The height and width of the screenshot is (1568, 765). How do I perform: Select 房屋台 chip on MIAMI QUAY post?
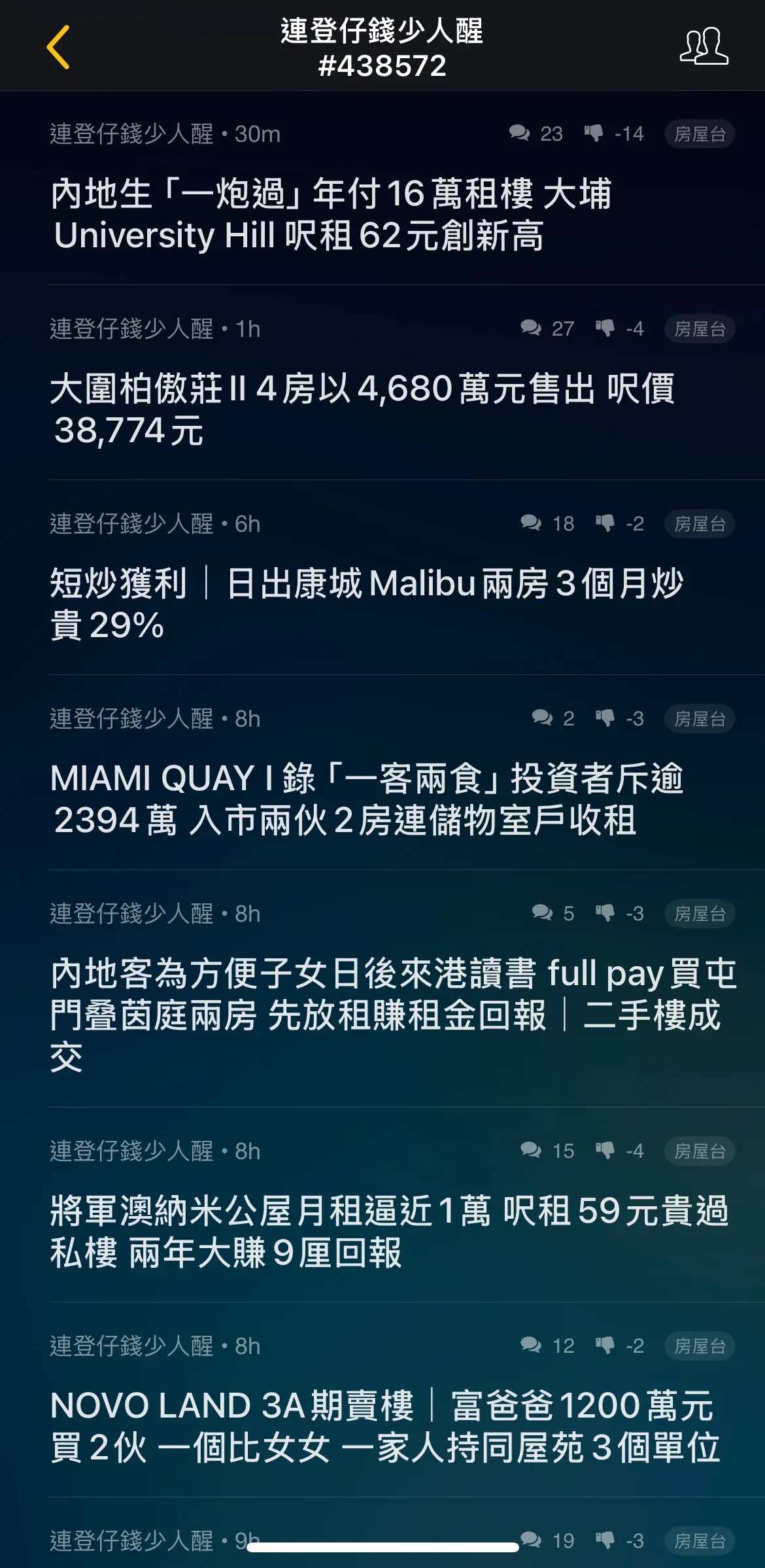coord(700,719)
